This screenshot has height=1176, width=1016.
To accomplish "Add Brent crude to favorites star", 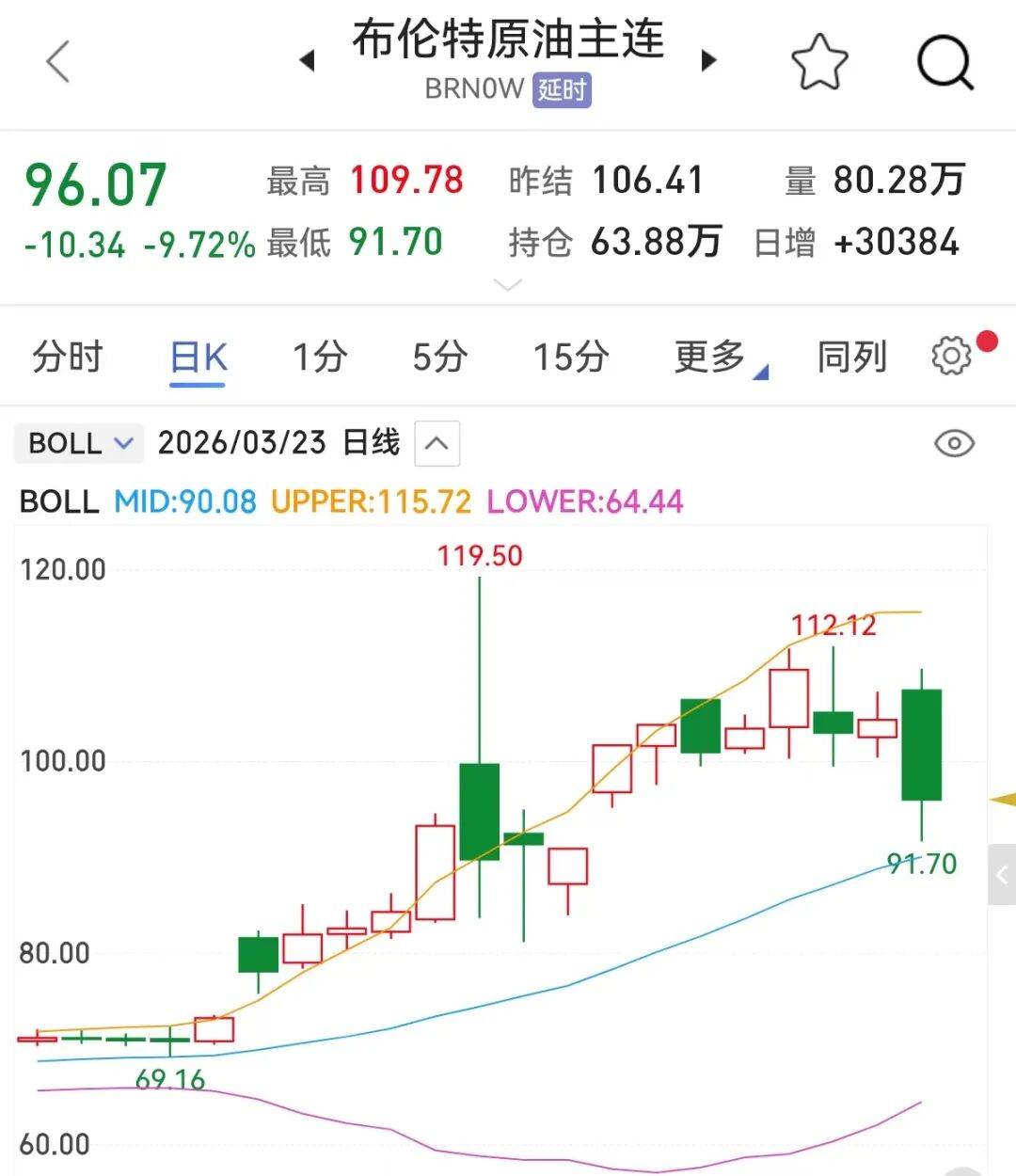I will coord(819,62).
